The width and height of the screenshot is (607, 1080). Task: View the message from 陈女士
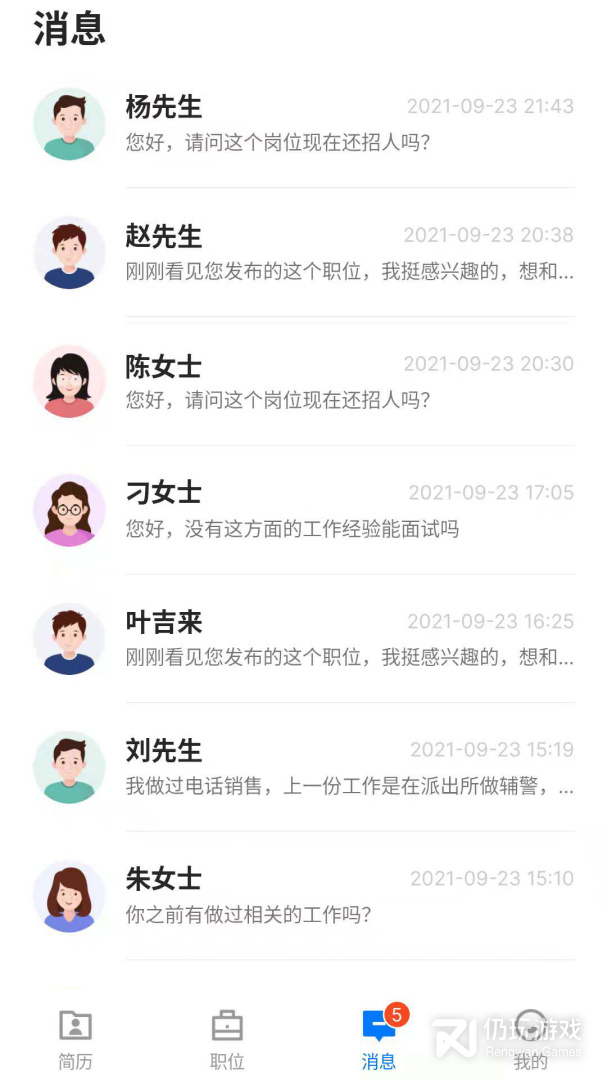pyautogui.click(x=303, y=382)
